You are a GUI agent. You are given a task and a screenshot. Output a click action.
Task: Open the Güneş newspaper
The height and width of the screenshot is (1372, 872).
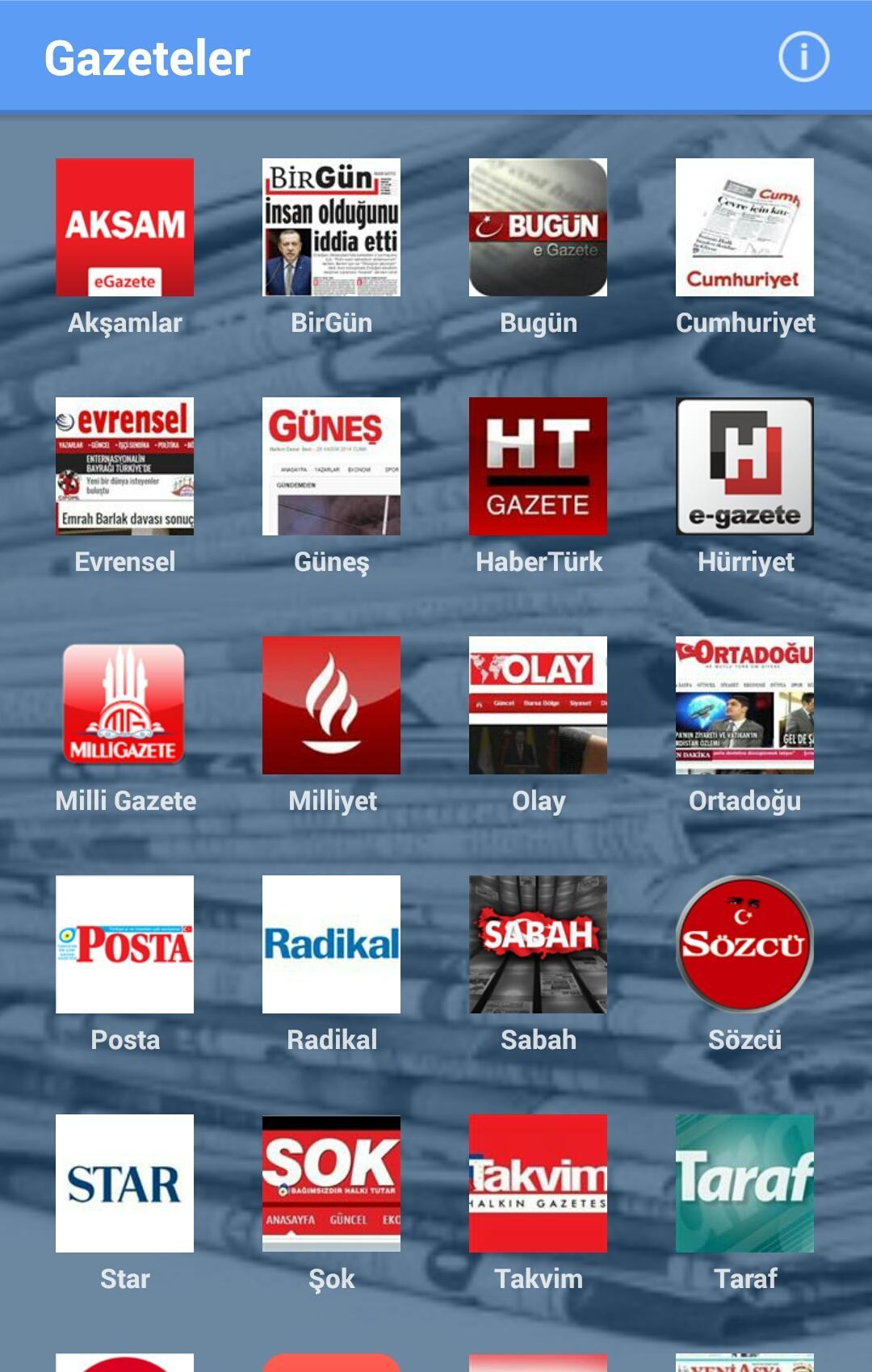click(331, 466)
